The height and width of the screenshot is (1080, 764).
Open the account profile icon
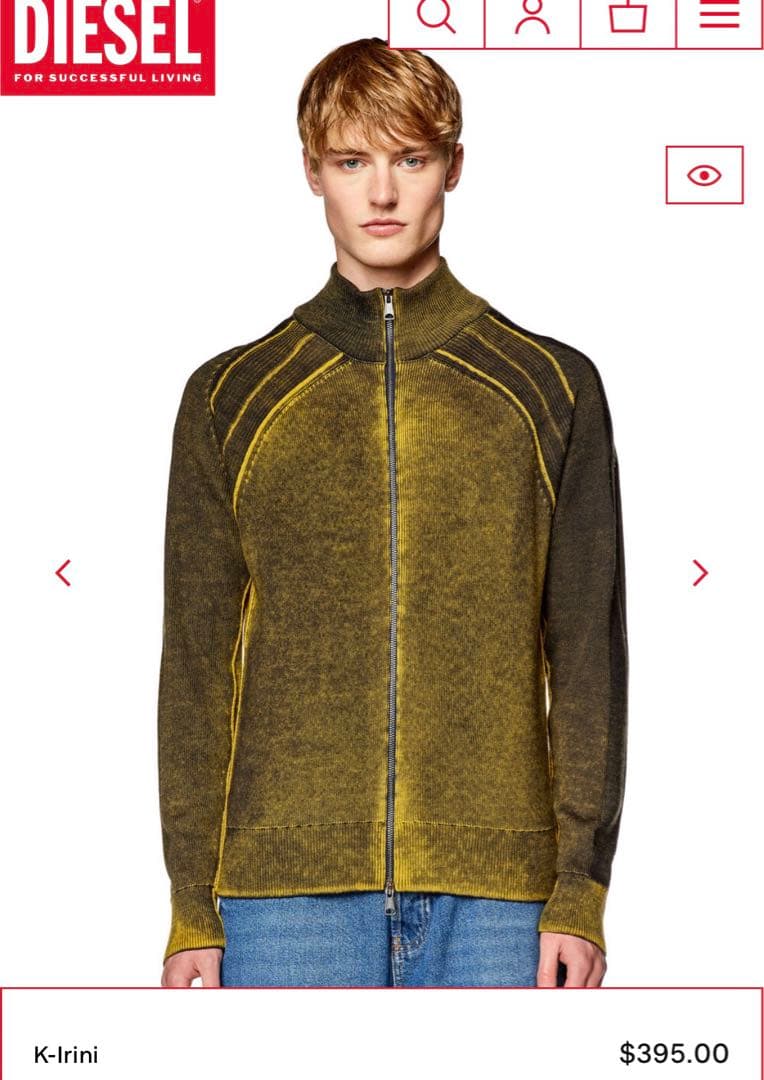coord(532,18)
